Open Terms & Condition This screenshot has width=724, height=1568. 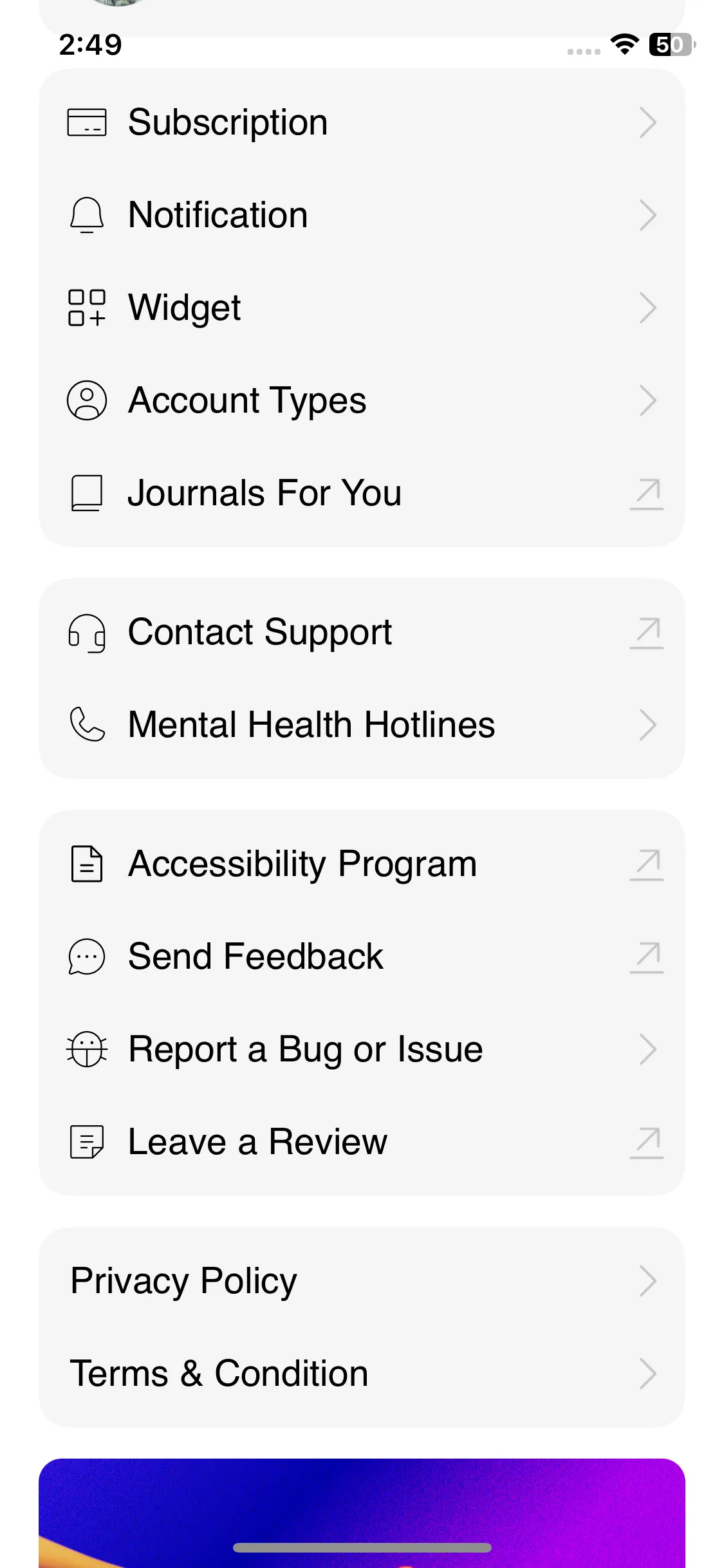(x=360, y=1374)
